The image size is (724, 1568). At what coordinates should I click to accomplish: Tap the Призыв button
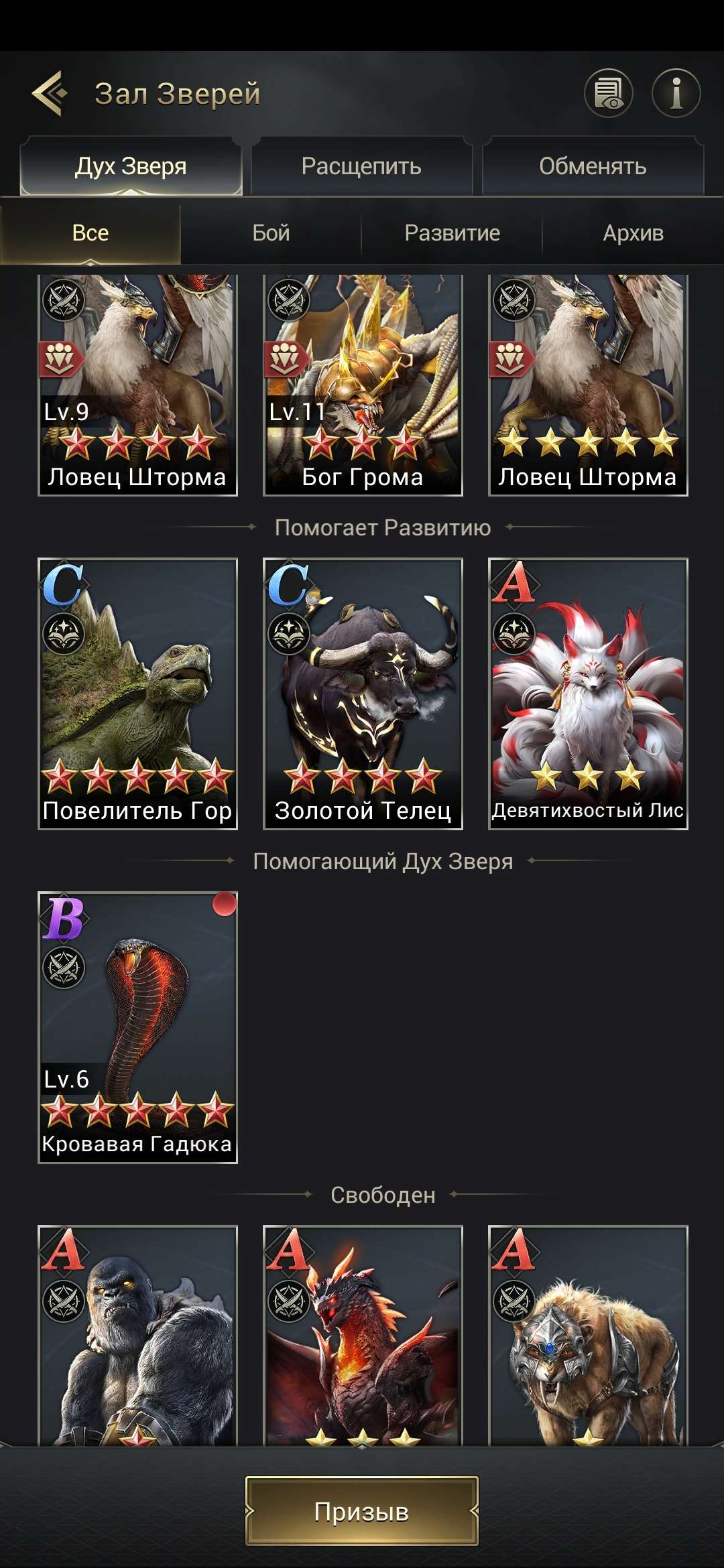coord(361,1512)
